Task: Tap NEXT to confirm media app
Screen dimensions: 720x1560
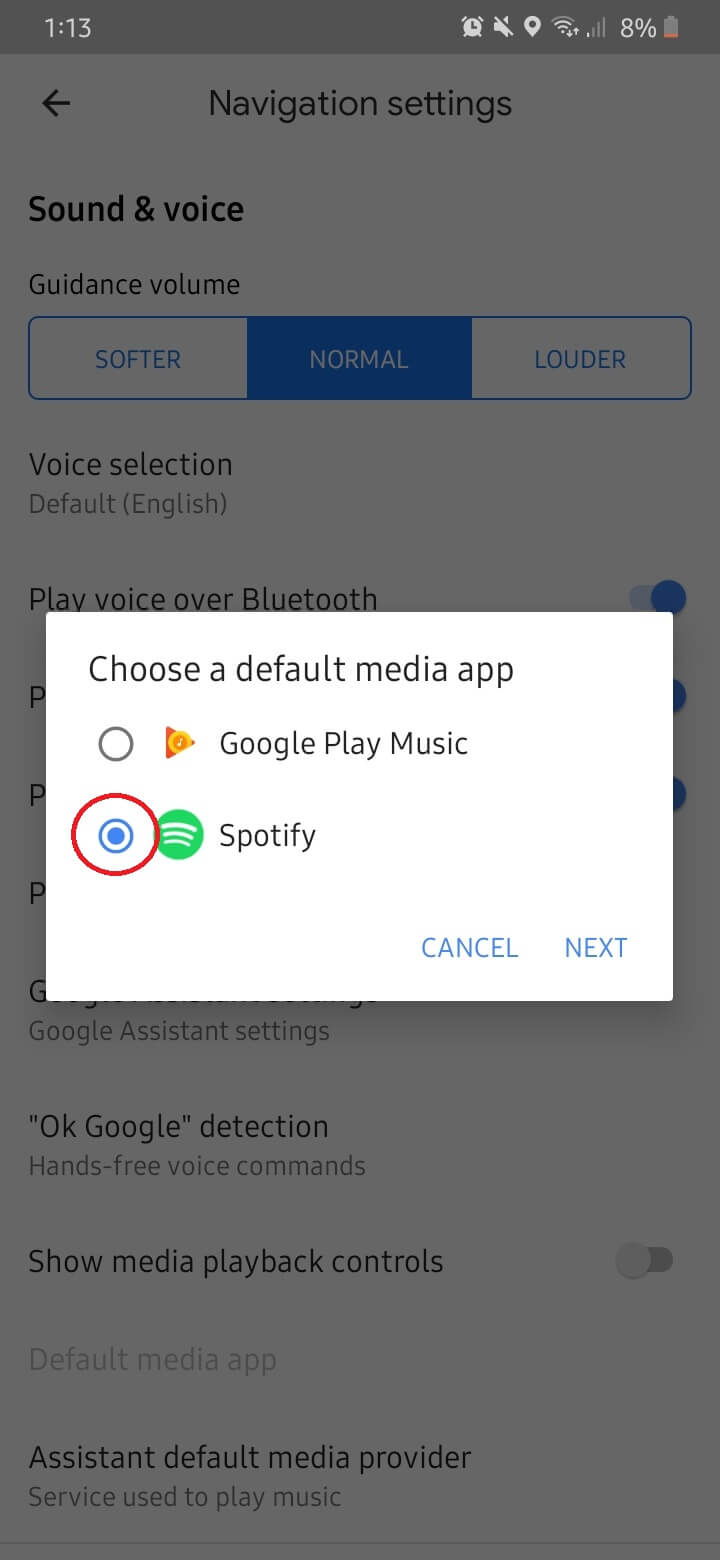Action: click(x=595, y=948)
